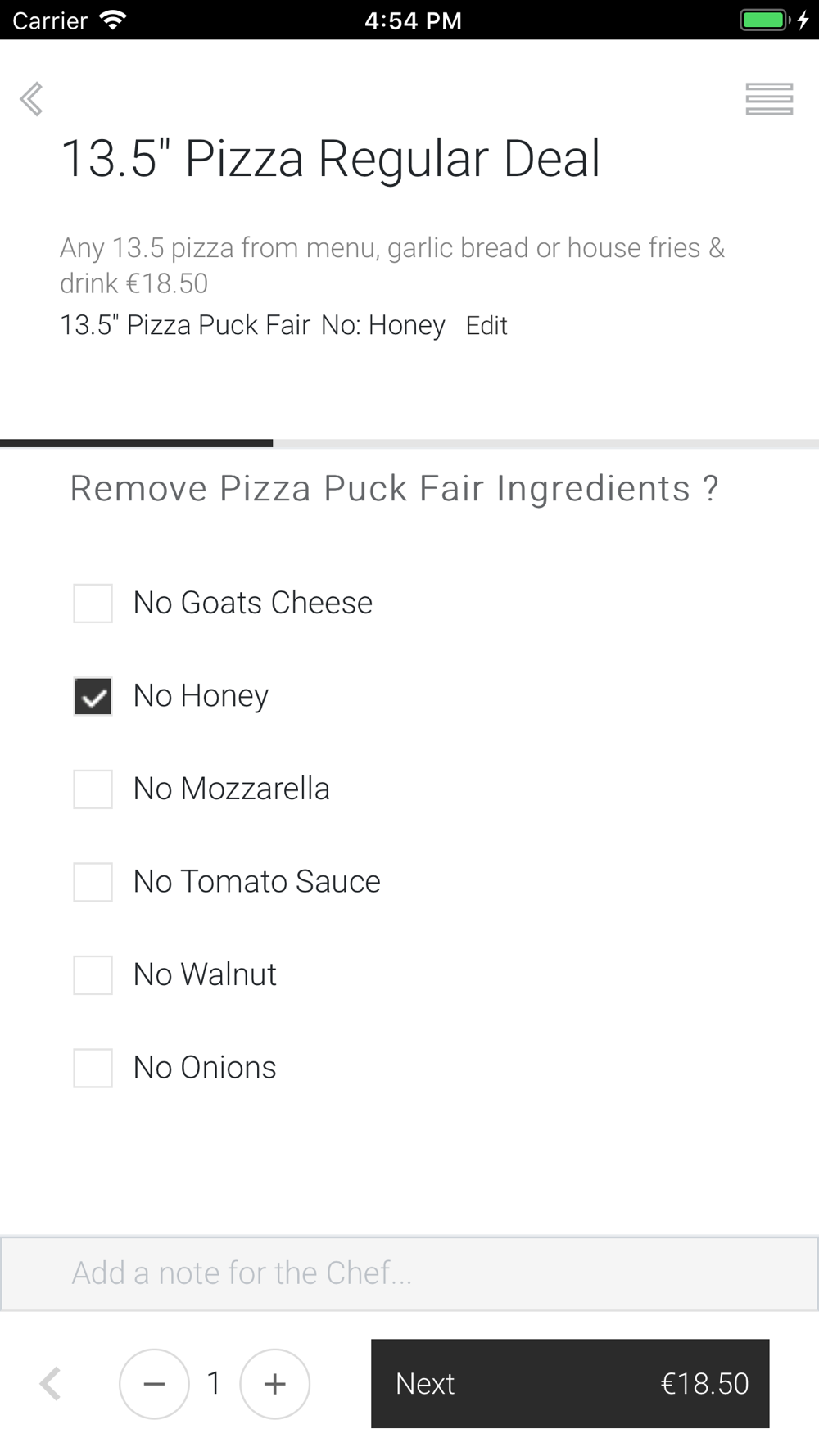819x1456 pixels.
Task: Tap Edit next to No: Honey
Action: [x=486, y=326]
